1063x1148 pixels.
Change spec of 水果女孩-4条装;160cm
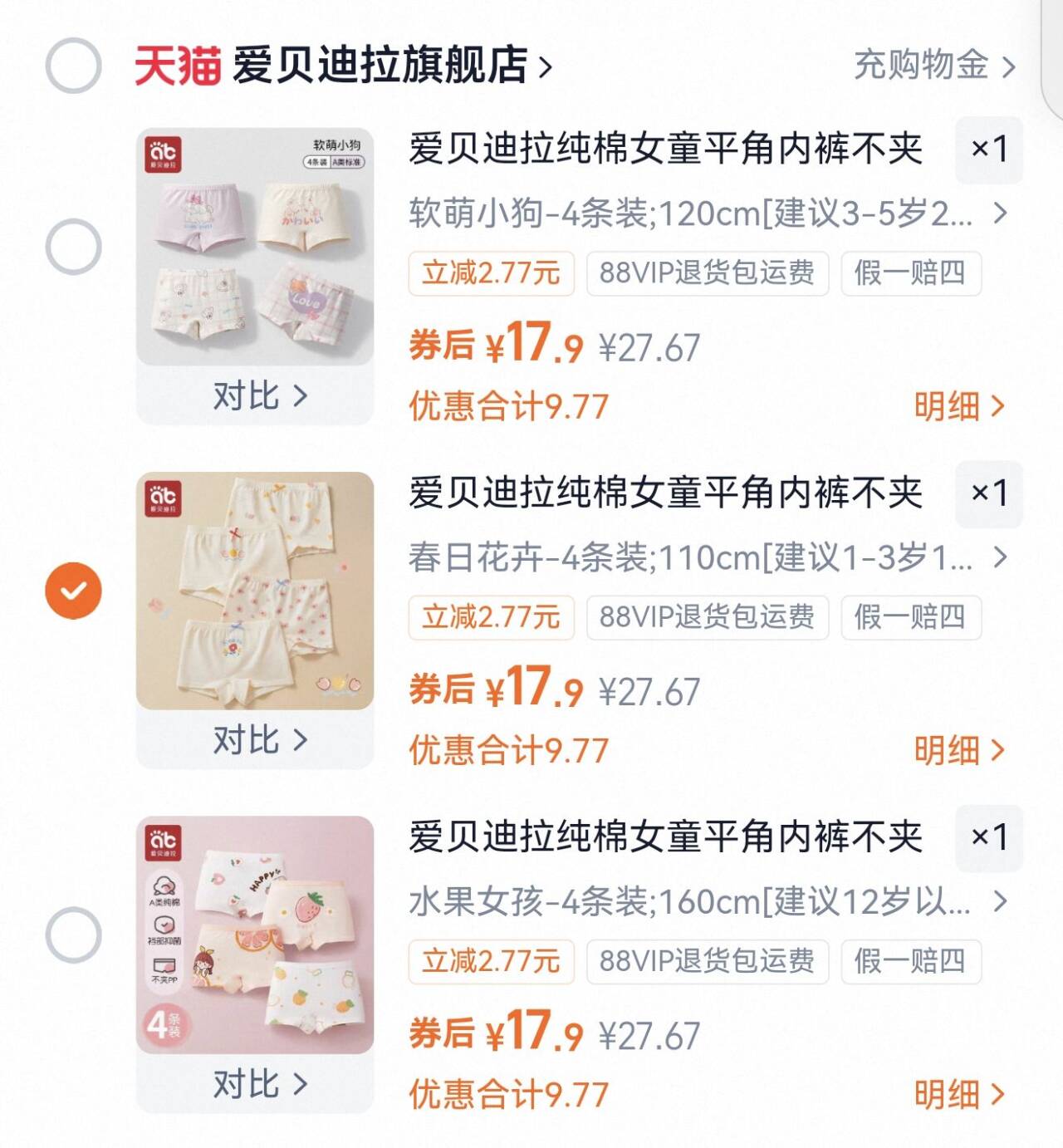706,902
